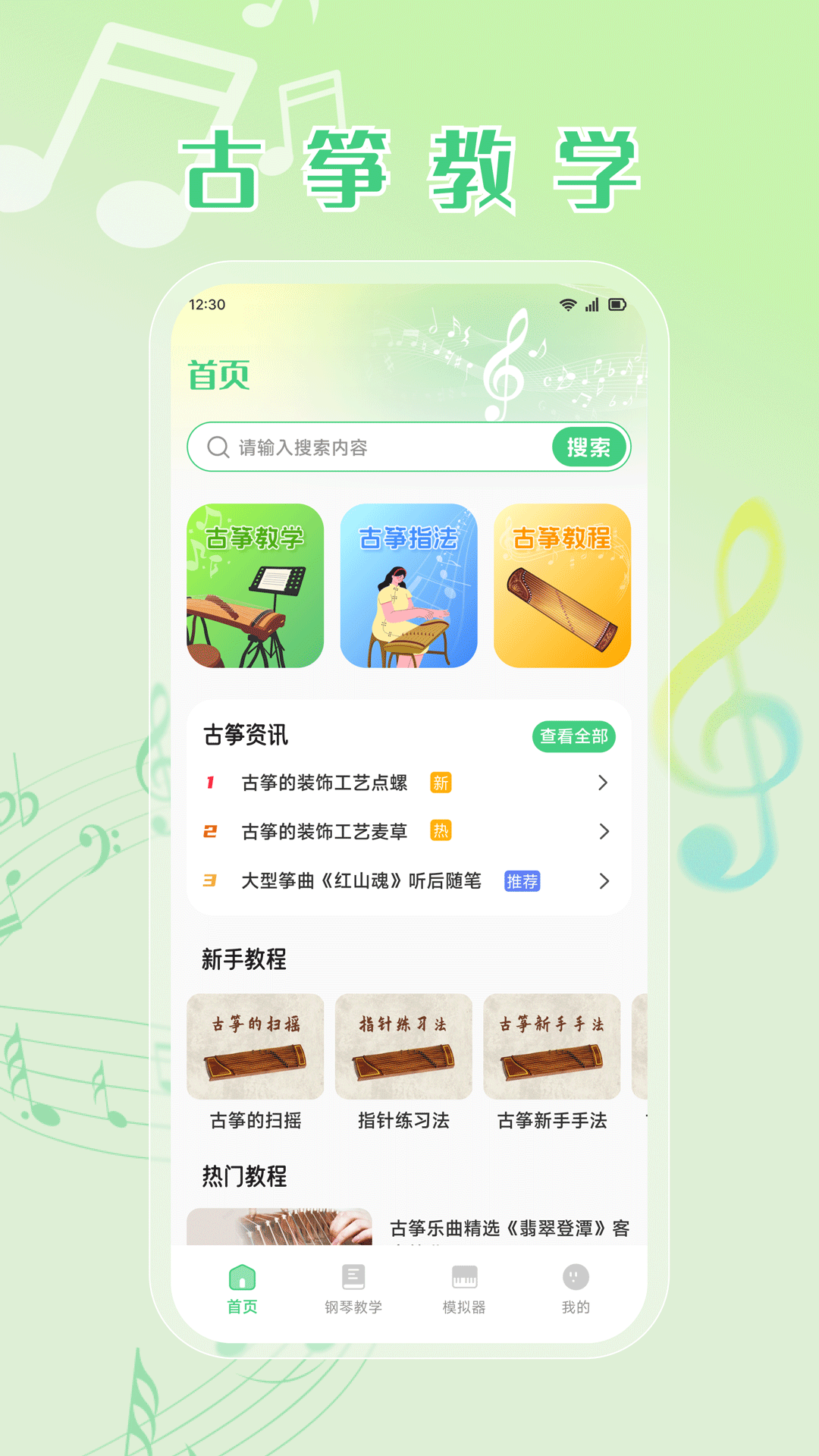
Task: Open the 古筝指法 category card
Action: click(409, 587)
